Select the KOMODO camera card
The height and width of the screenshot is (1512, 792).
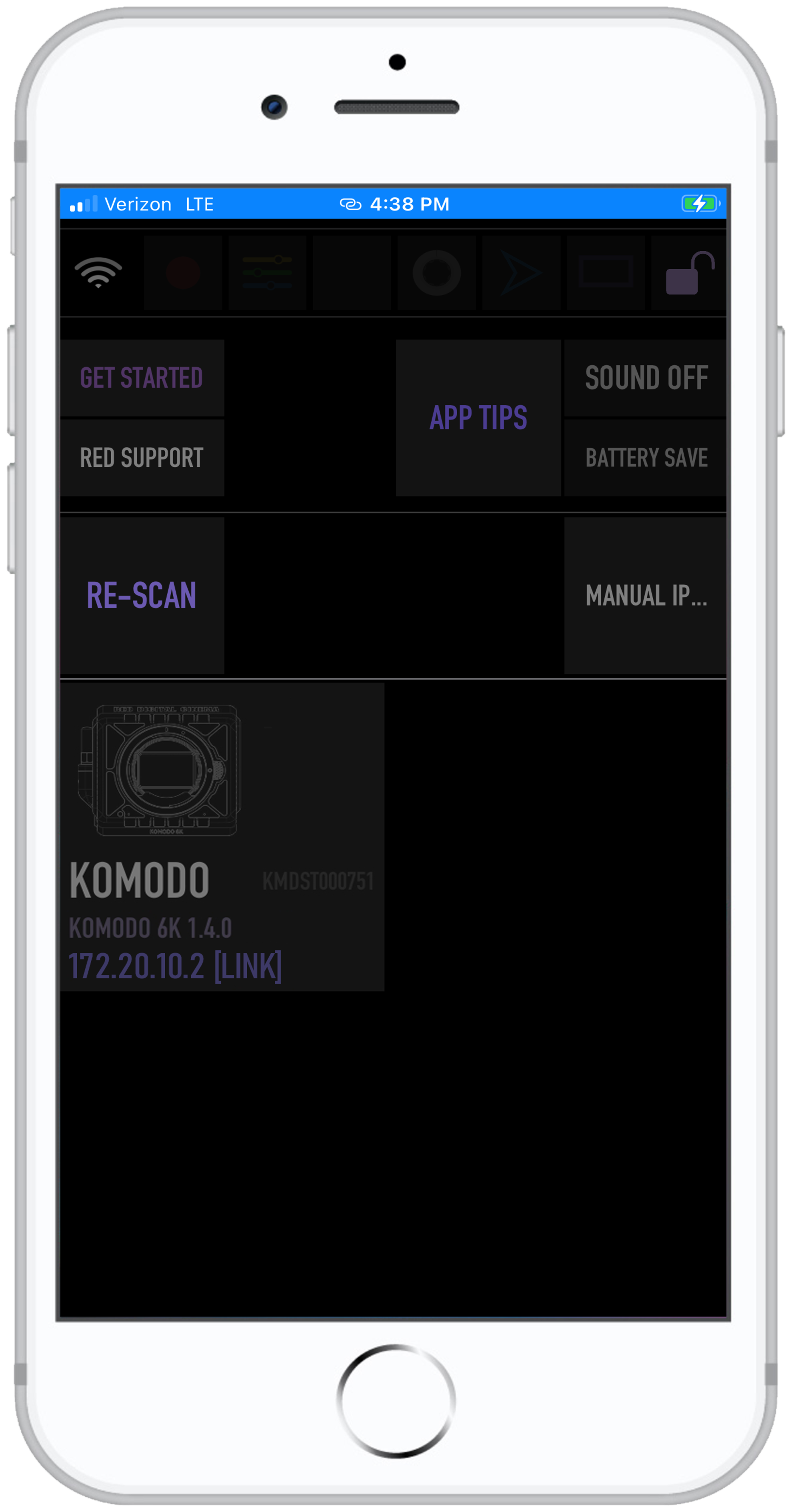click(x=222, y=836)
